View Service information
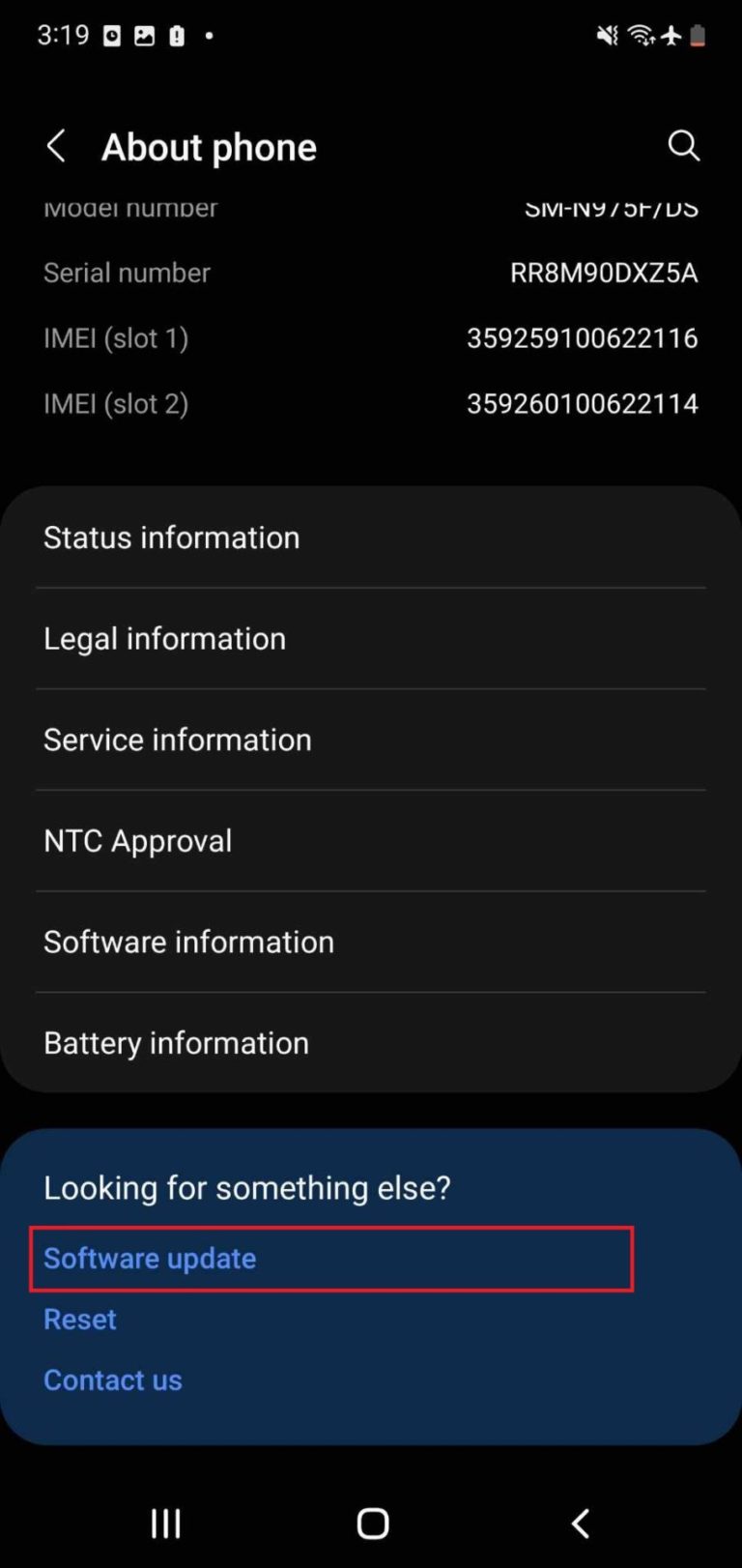 (x=177, y=740)
